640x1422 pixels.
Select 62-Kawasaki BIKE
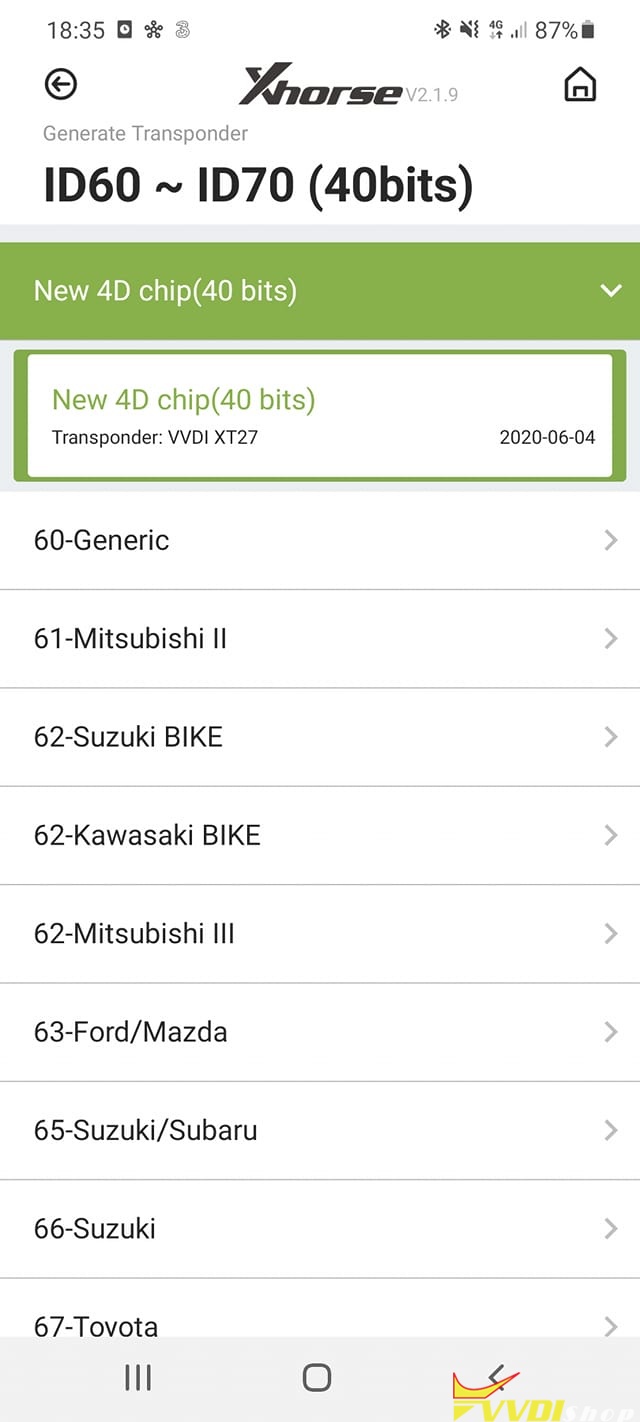(x=320, y=835)
